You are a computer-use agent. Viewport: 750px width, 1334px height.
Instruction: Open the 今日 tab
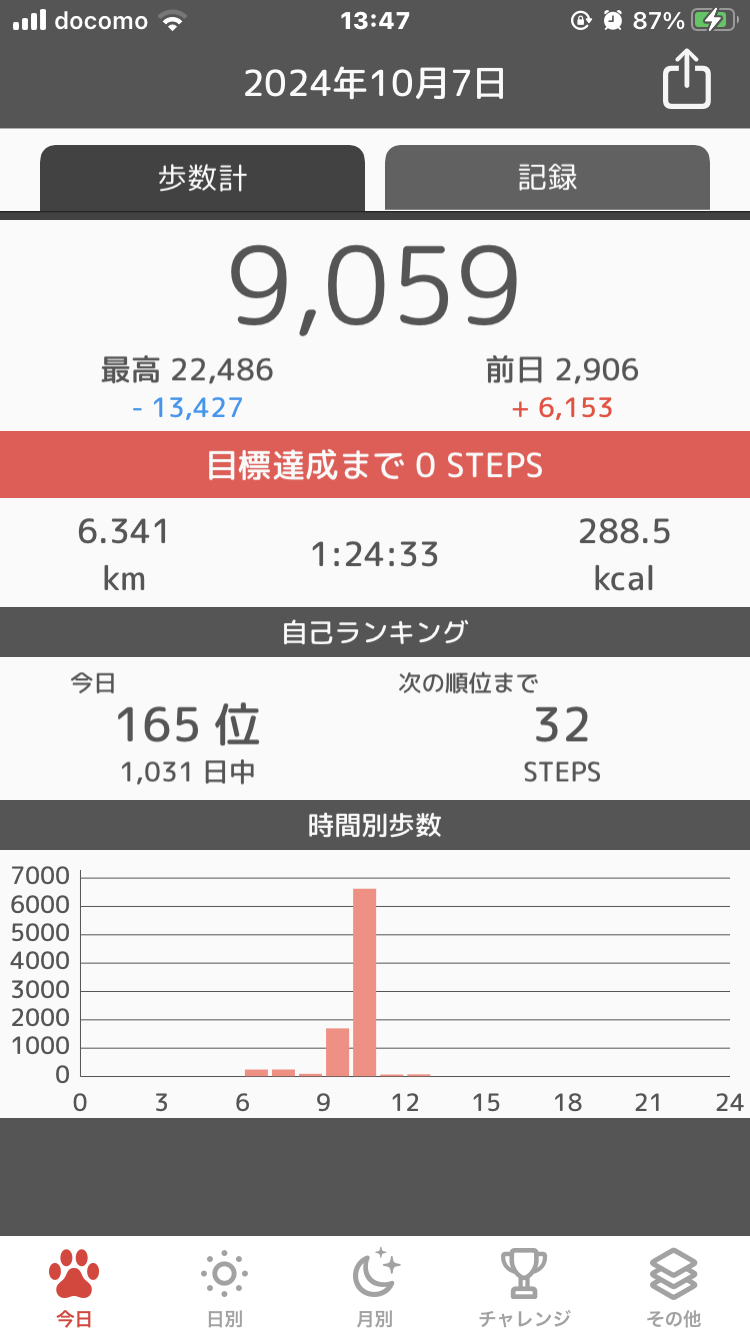pyautogui.click(x=74, y=1286)
